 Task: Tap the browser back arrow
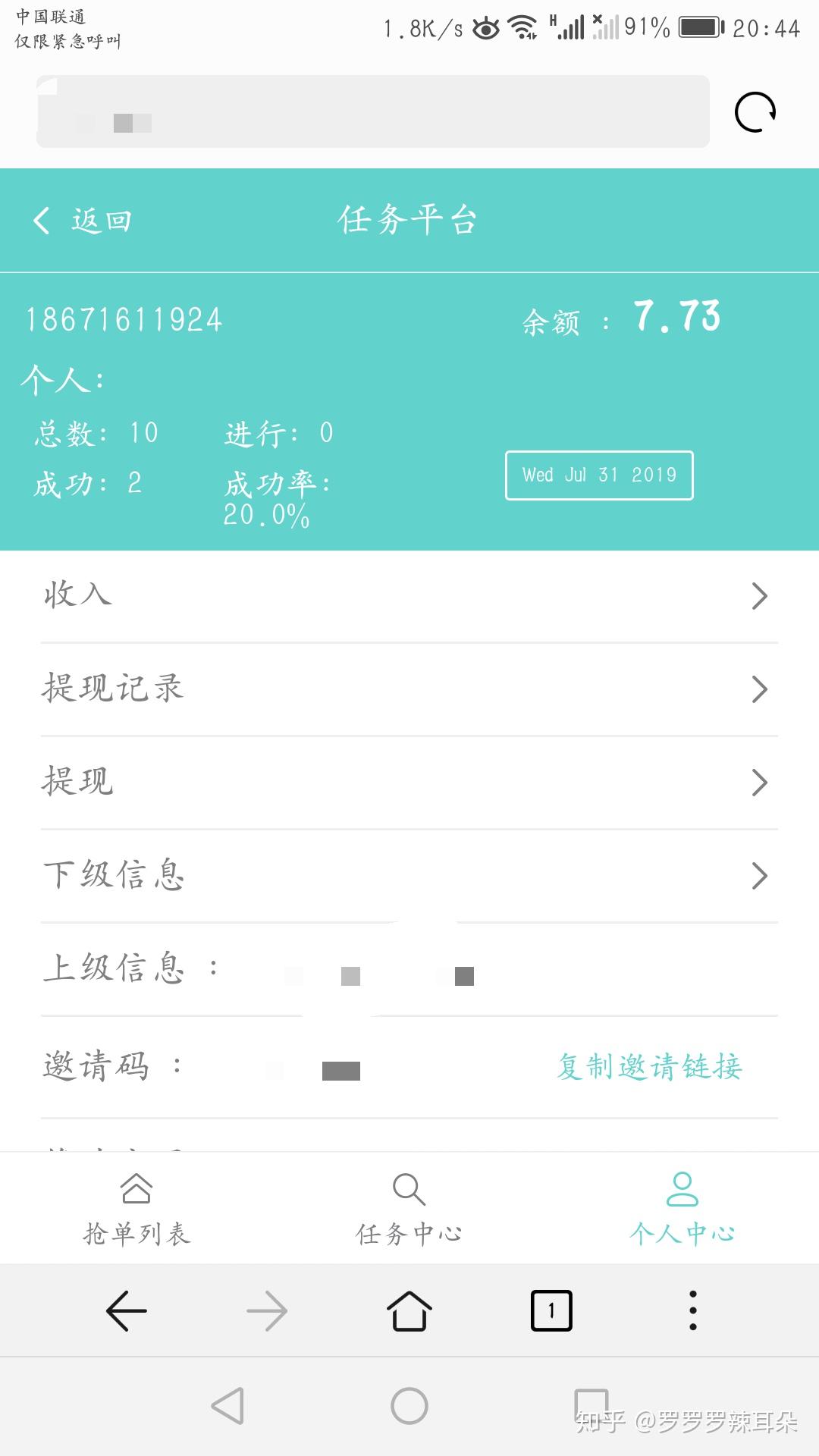127,1310
